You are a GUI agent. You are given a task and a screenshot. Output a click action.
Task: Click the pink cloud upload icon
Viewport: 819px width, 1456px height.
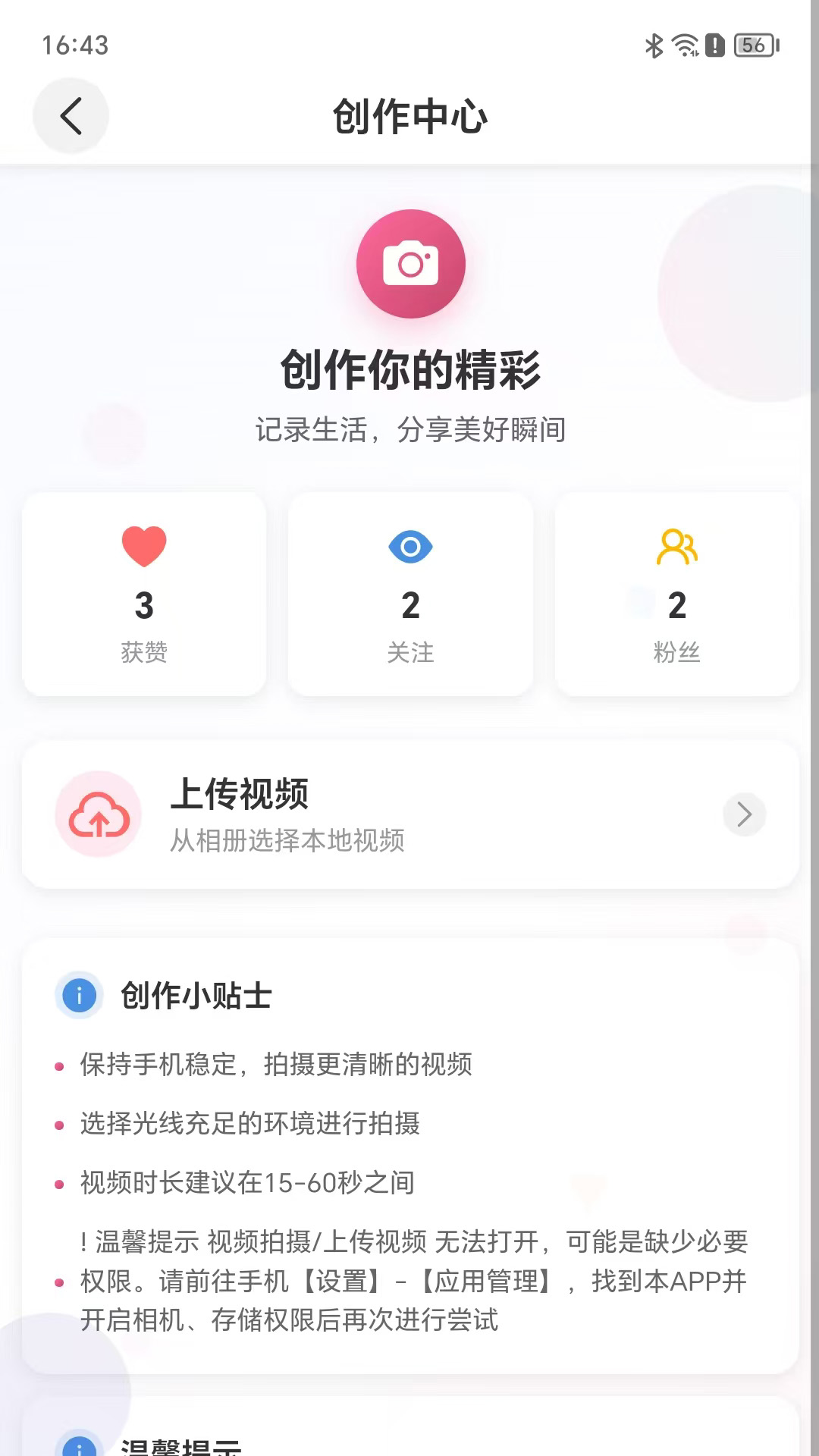pyautogui.click(x=99, y=815)
